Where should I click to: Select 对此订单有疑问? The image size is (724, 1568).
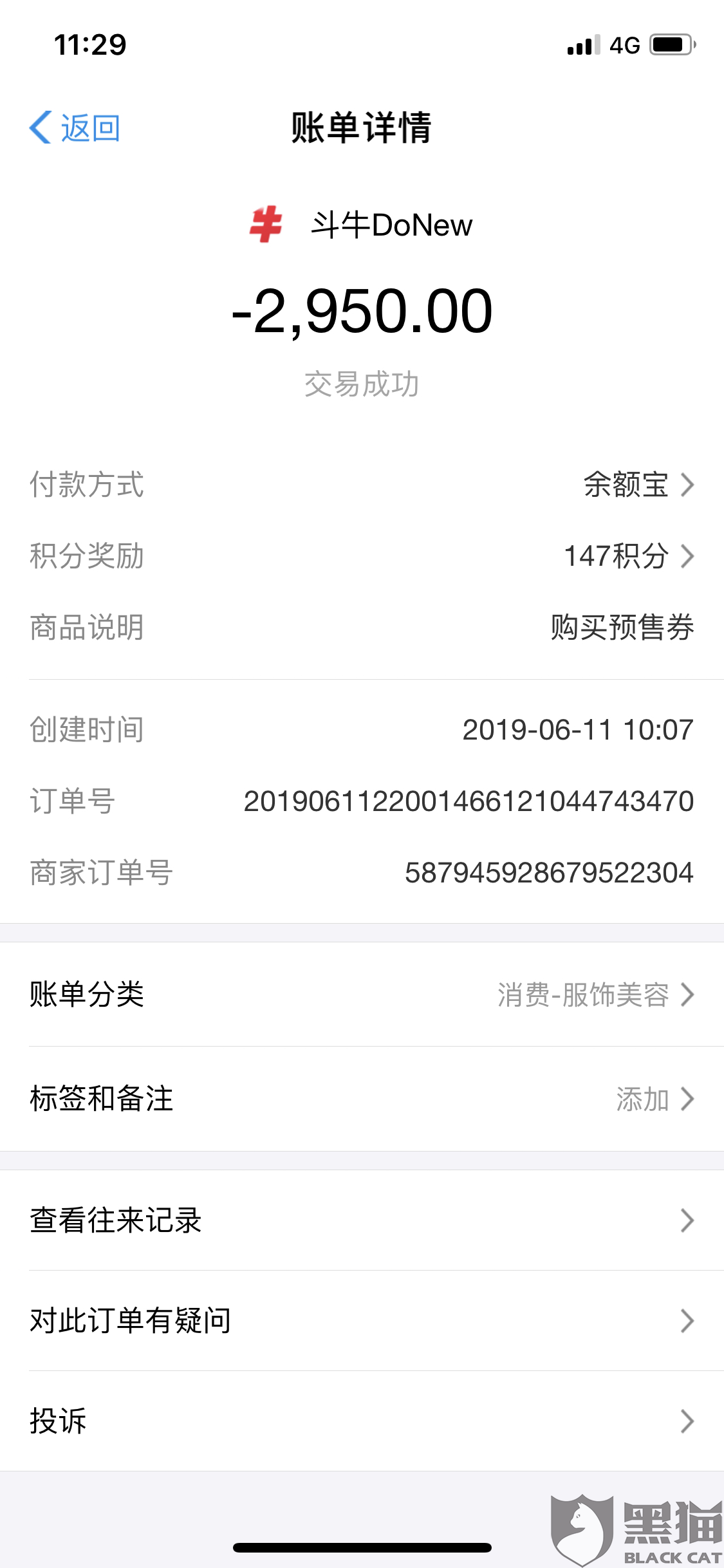pyautogui.click(x=362, y=1320)
